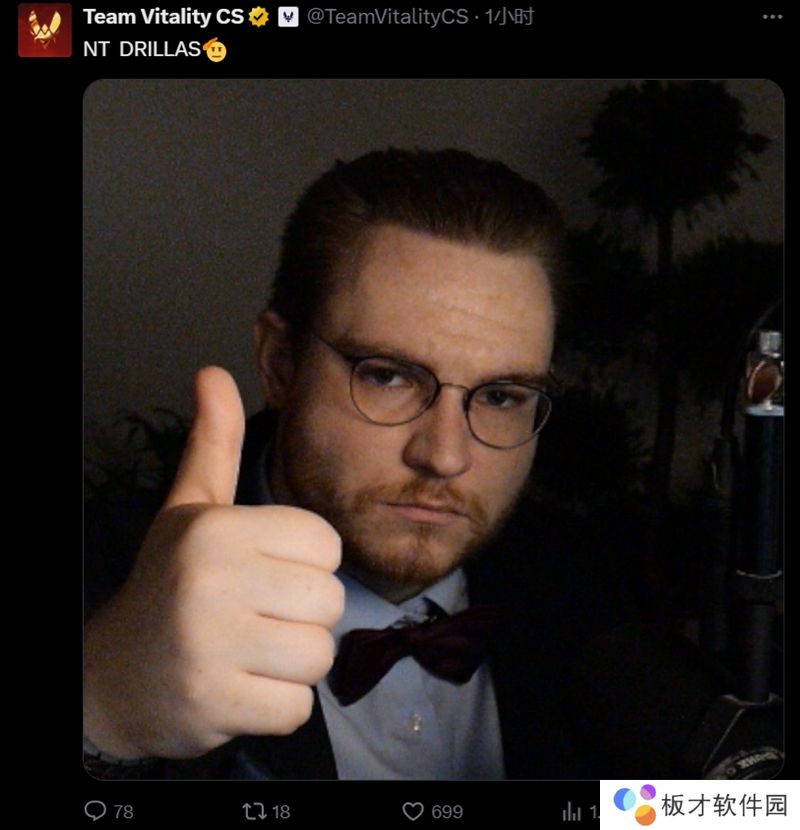Like the NT DRILLAS tweet

pyautogui.click(x=413, y=810)
